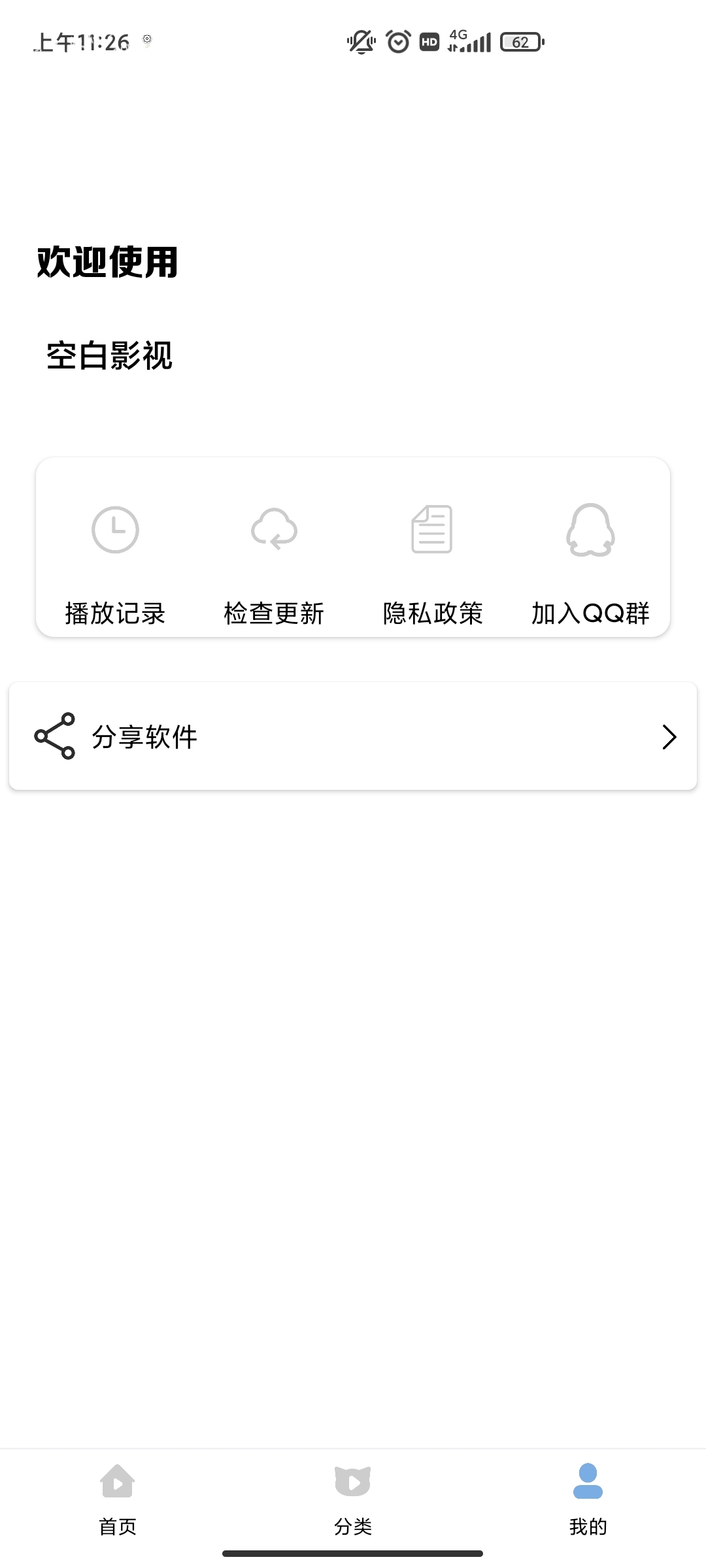Join the QQ group via 加入QQ群
The height and width of the screenshot is (1568, 706).
pos(590,562)
